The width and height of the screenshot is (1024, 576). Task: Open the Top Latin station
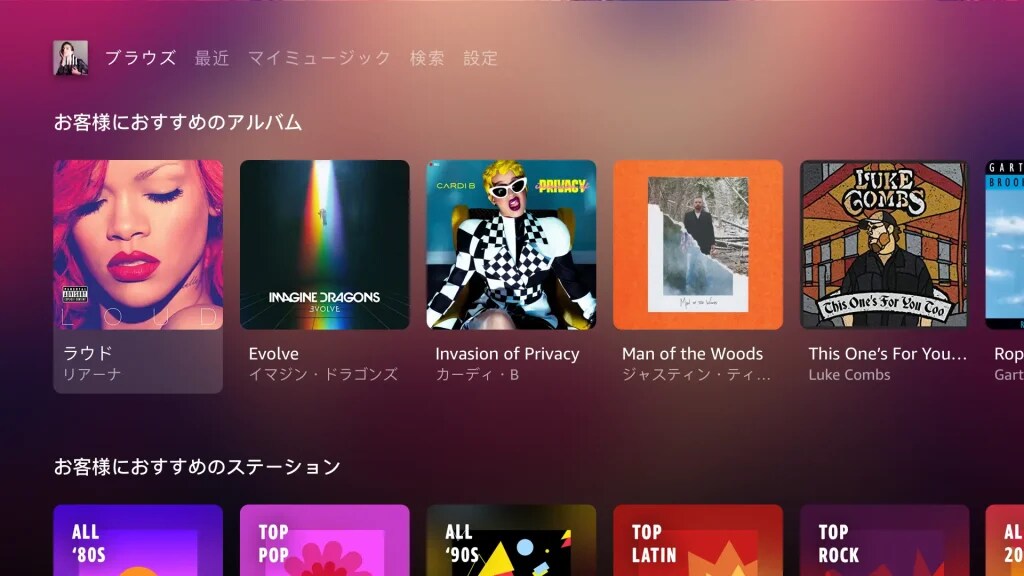coord(698,540)
